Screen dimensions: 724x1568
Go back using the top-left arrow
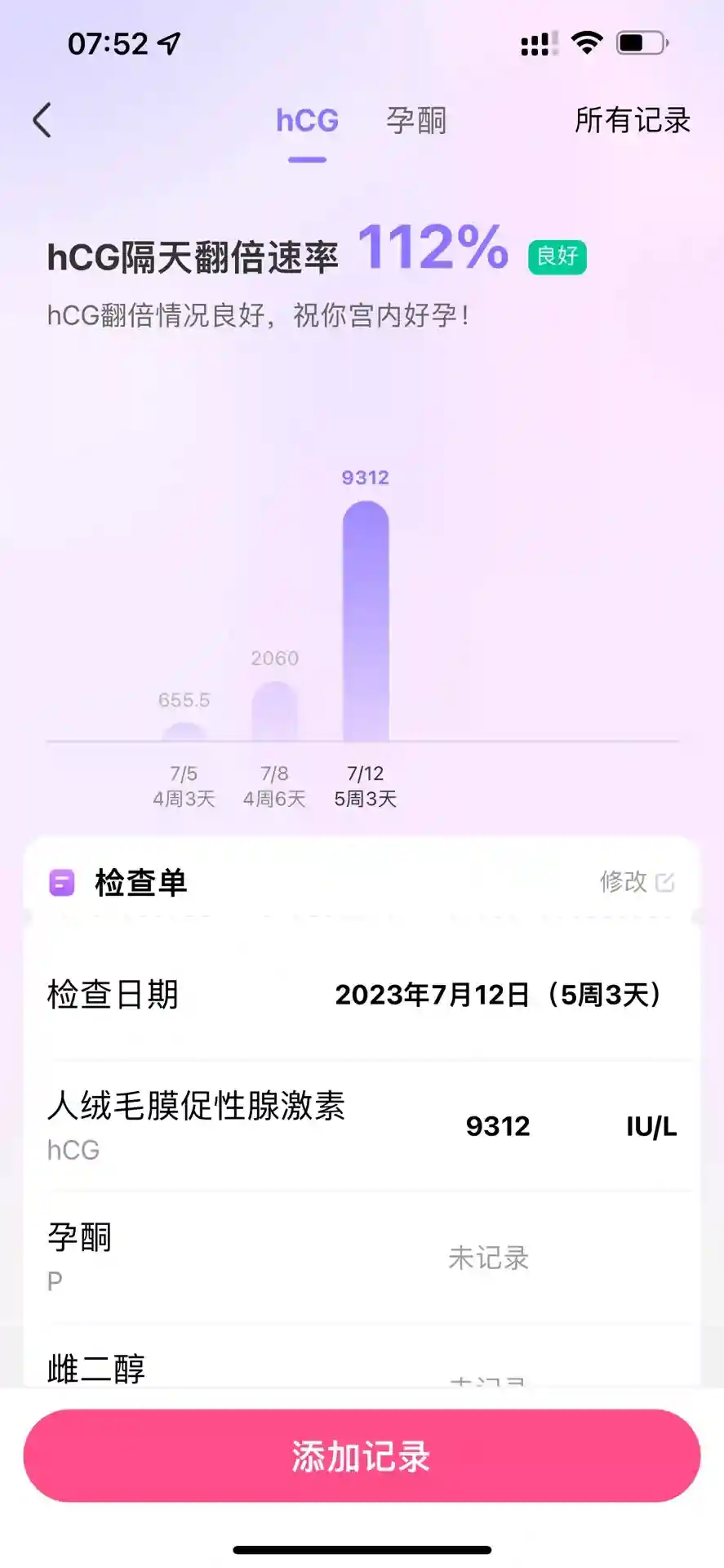tap(42, 121)
